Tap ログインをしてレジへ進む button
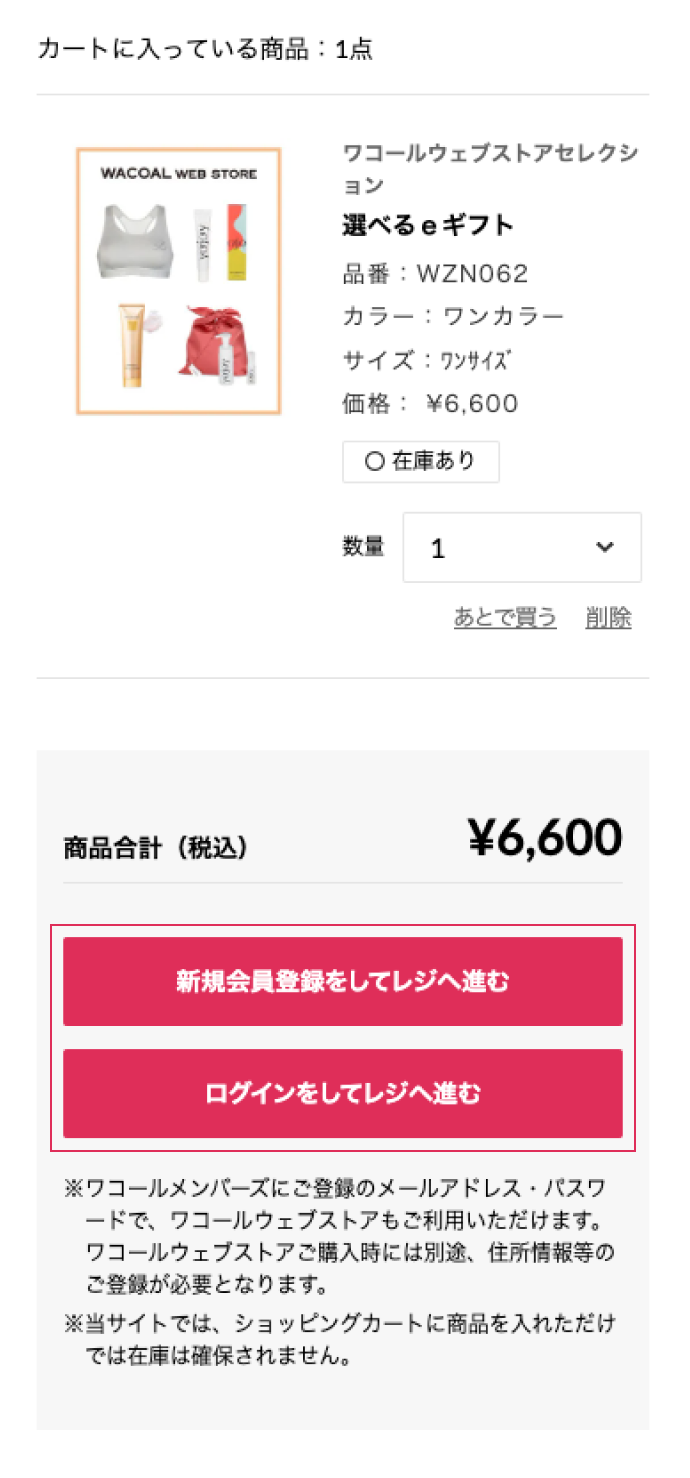 (x=343, y=1093)
